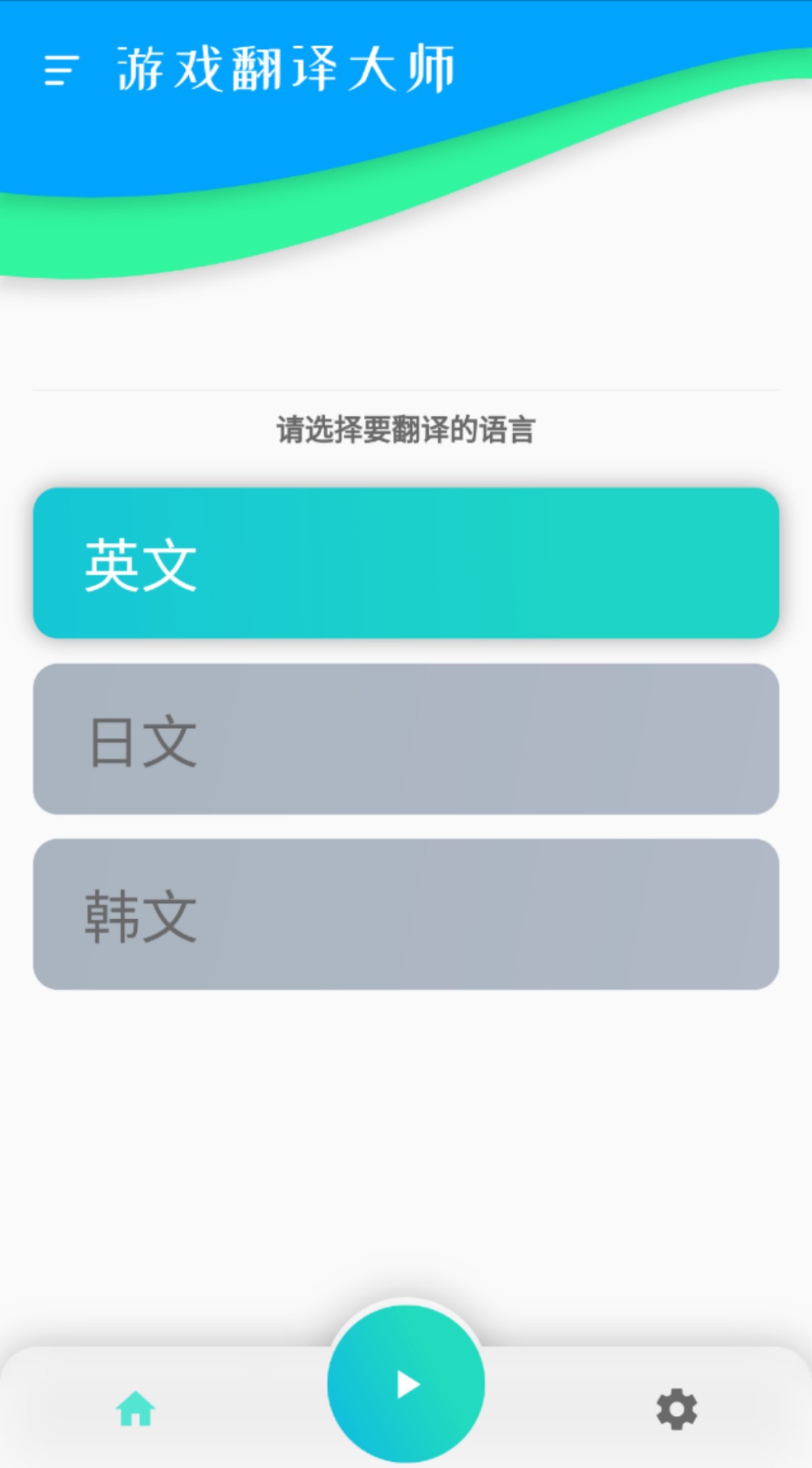Viewport: 812px width, 1468px height.
Task: Tap the highlighted English language option
Action: (x=406, y=562)
